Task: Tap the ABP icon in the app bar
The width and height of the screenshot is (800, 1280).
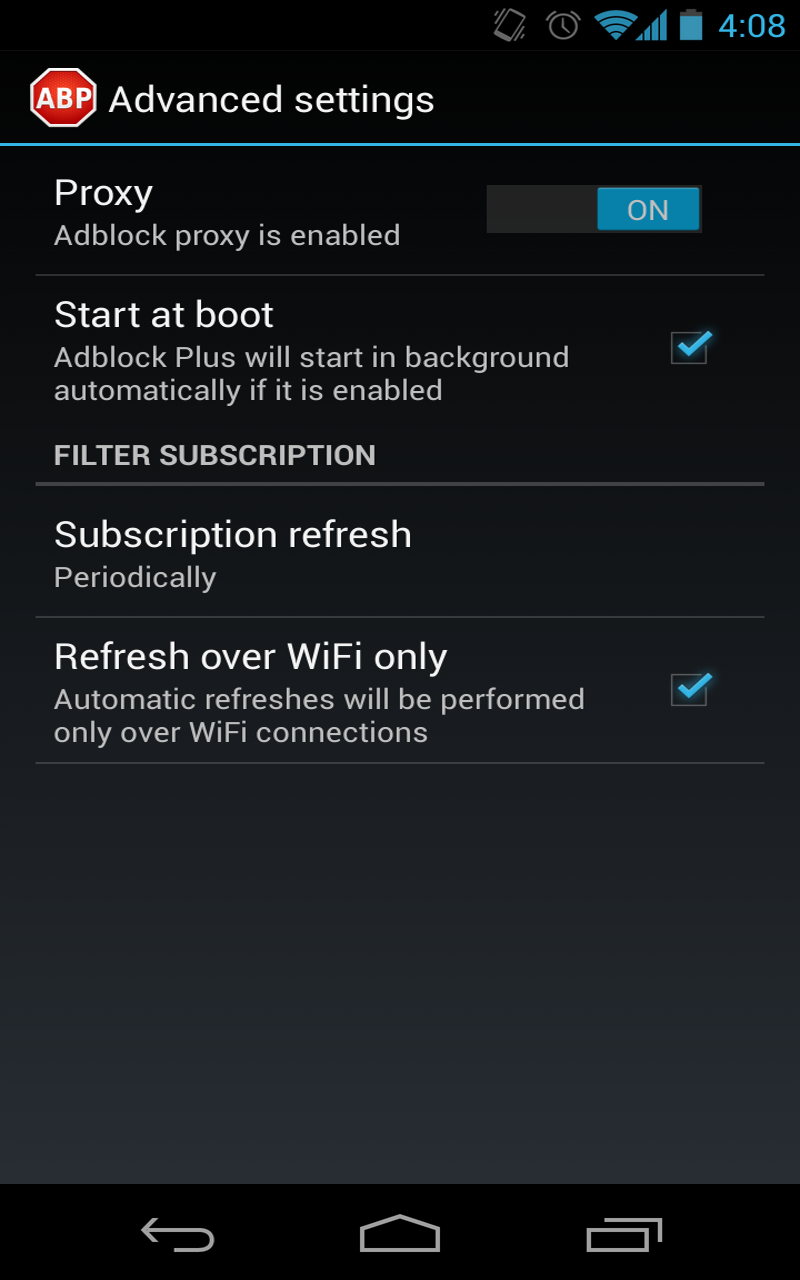Action: coord(63,98)
